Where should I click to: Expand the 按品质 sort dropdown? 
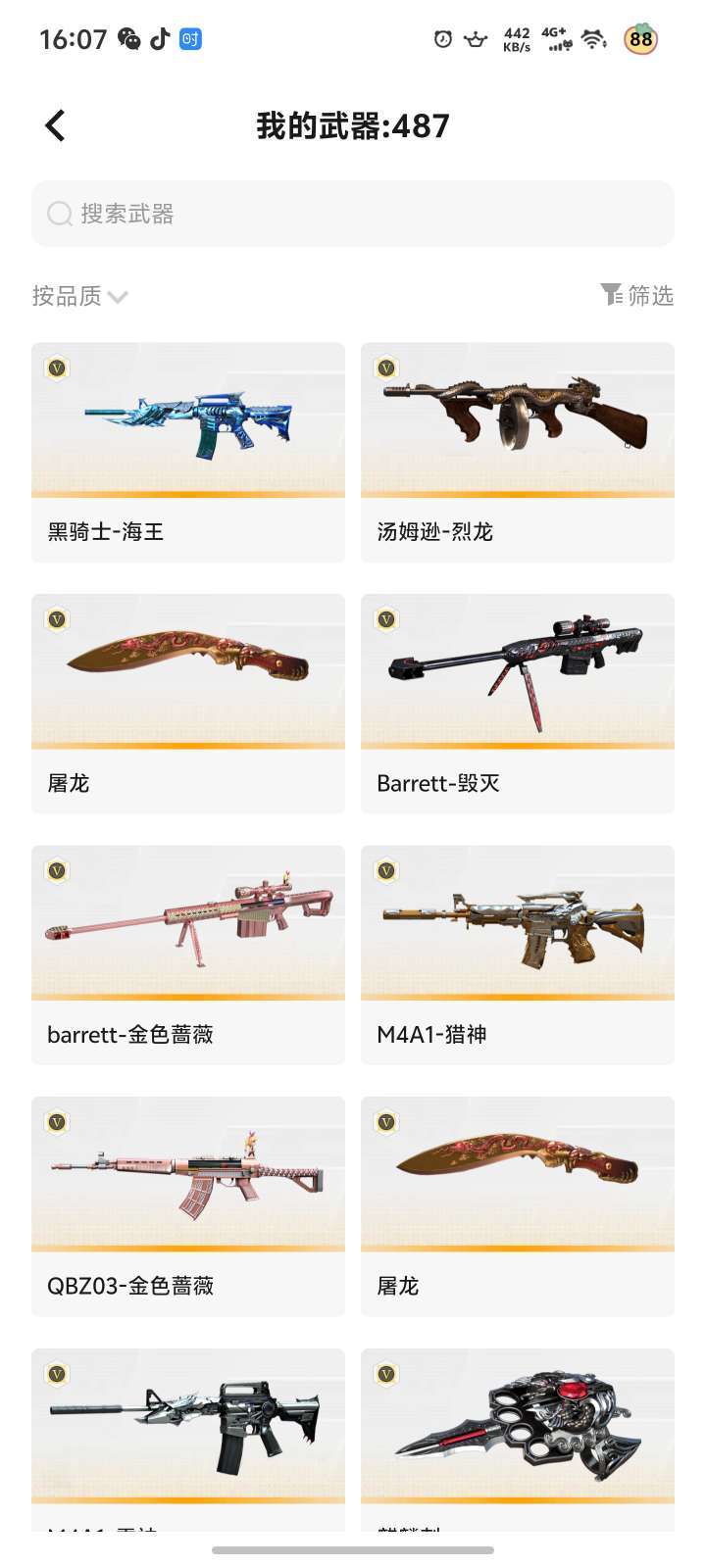pyautogui.click(x=80, y=296)
